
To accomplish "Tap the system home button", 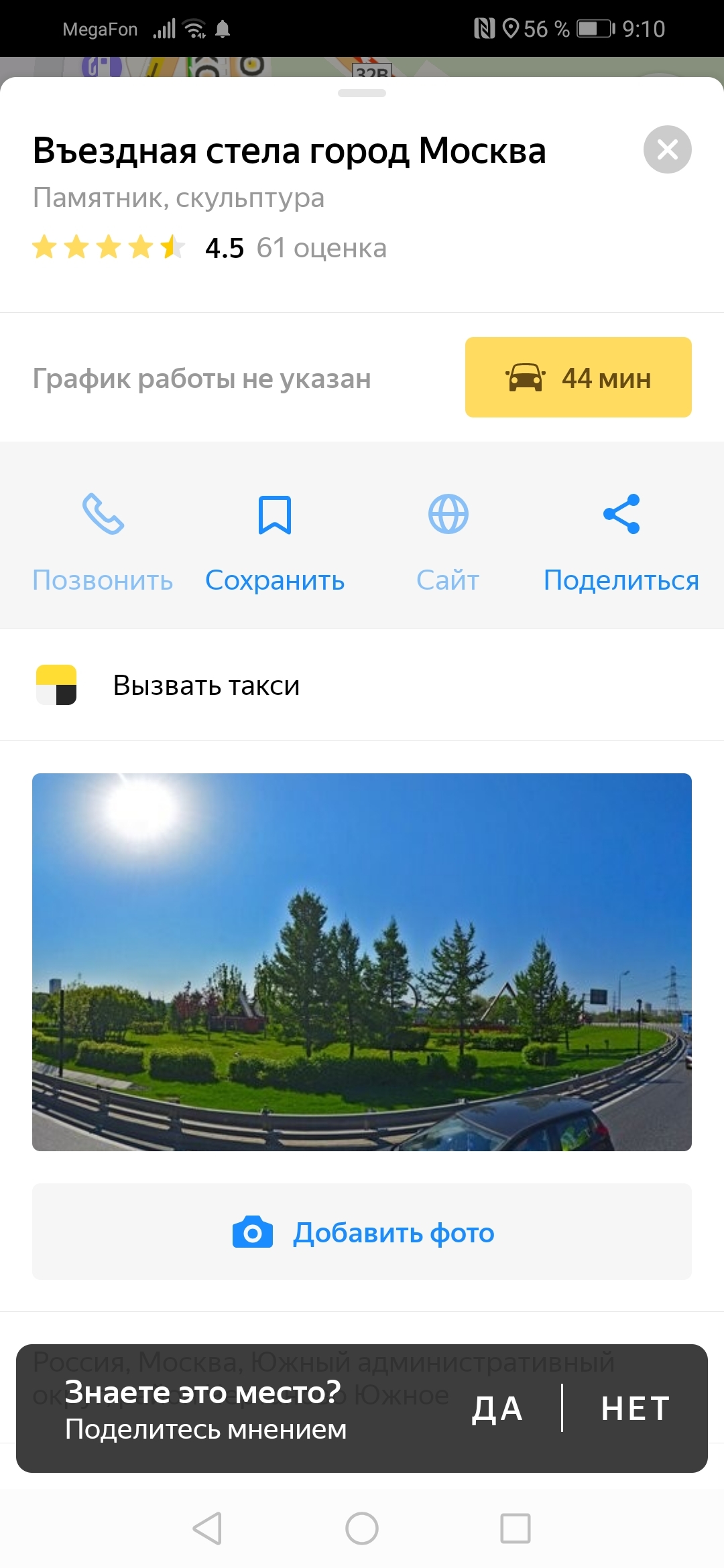I will [x=362, y=1528].
